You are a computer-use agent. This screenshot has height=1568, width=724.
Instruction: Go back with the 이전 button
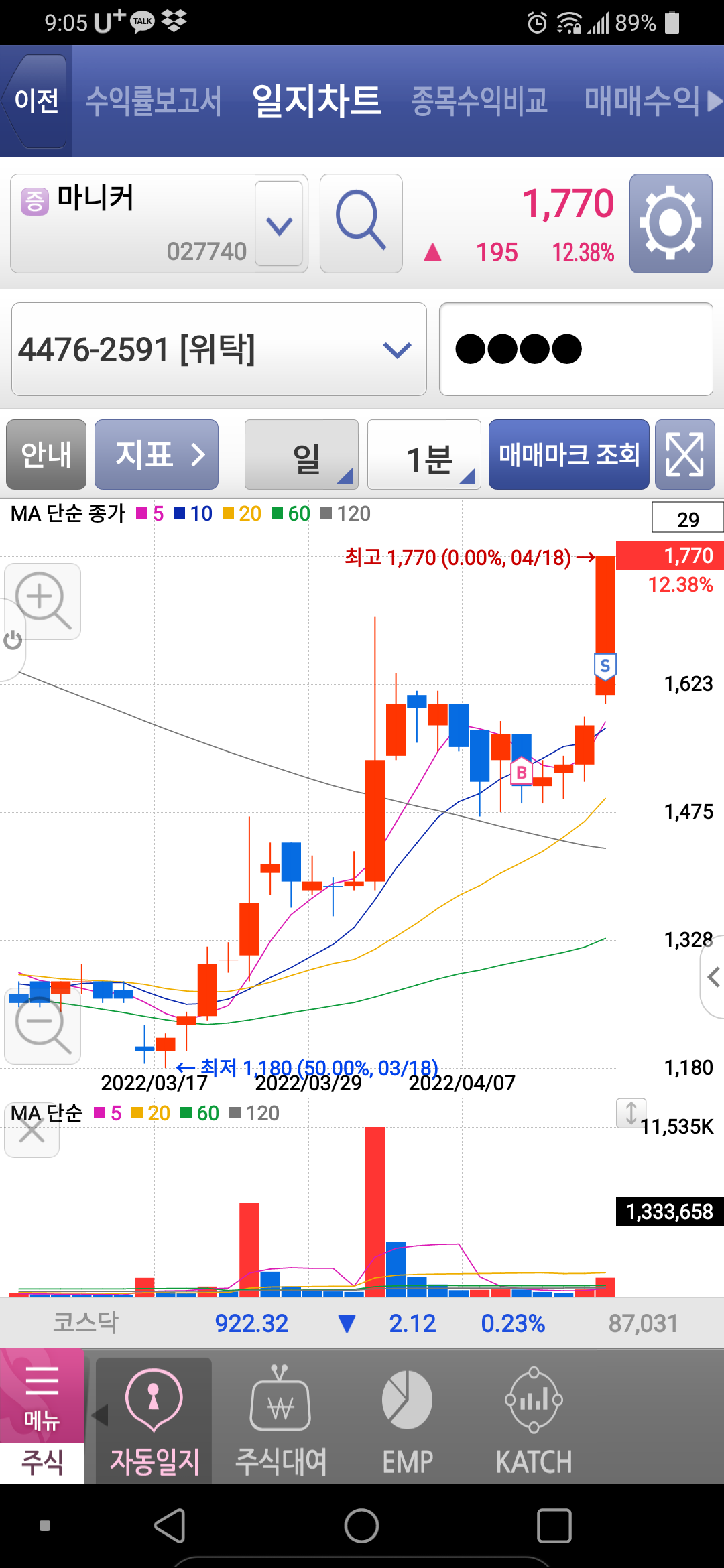[x=37, y=101]
